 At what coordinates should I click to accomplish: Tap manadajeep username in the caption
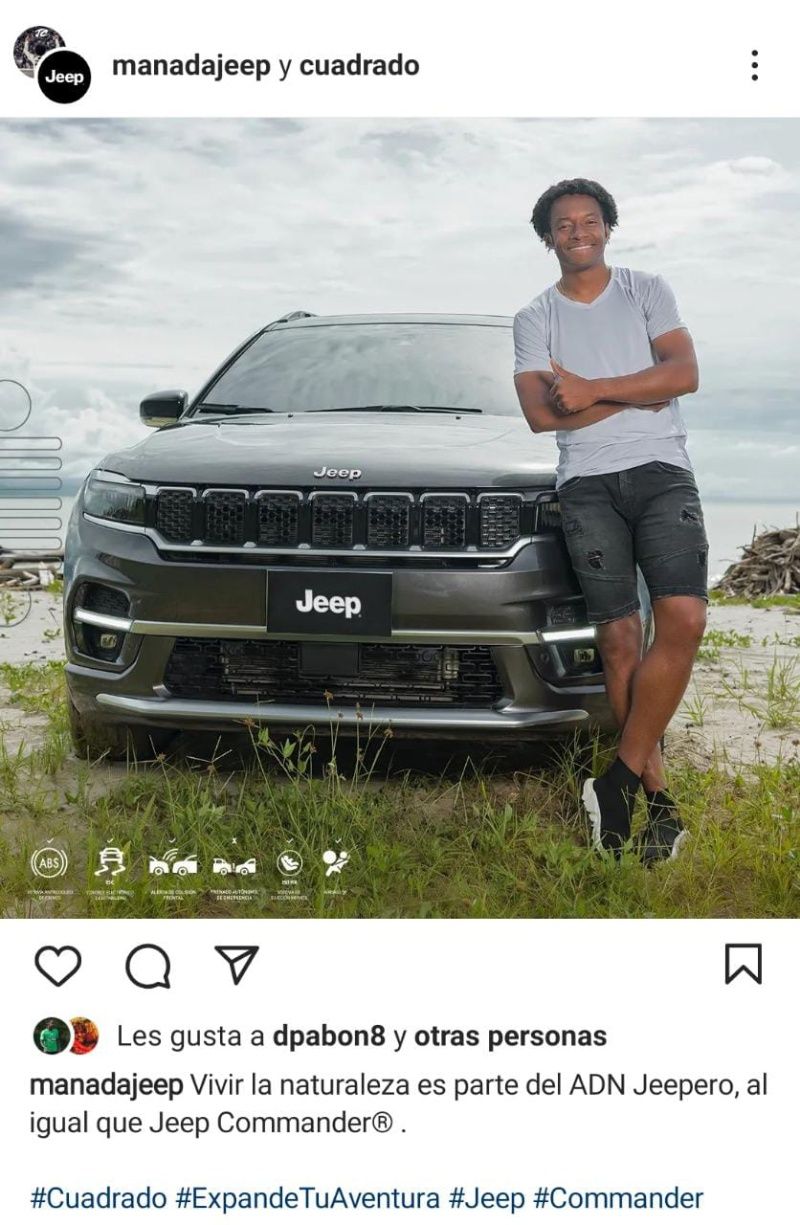coord(107,1085)
